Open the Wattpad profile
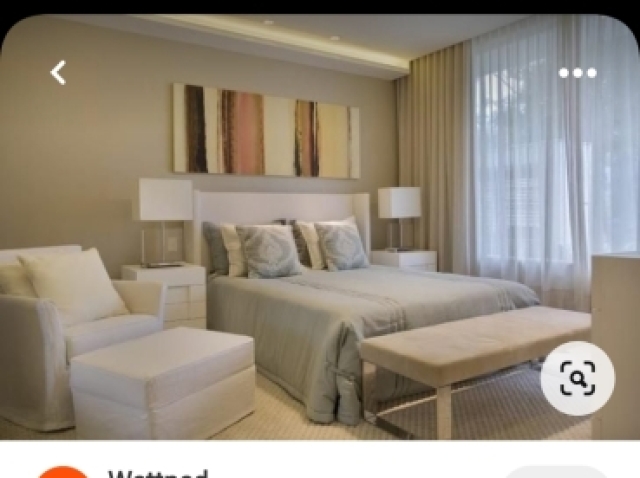 [157, 473]
